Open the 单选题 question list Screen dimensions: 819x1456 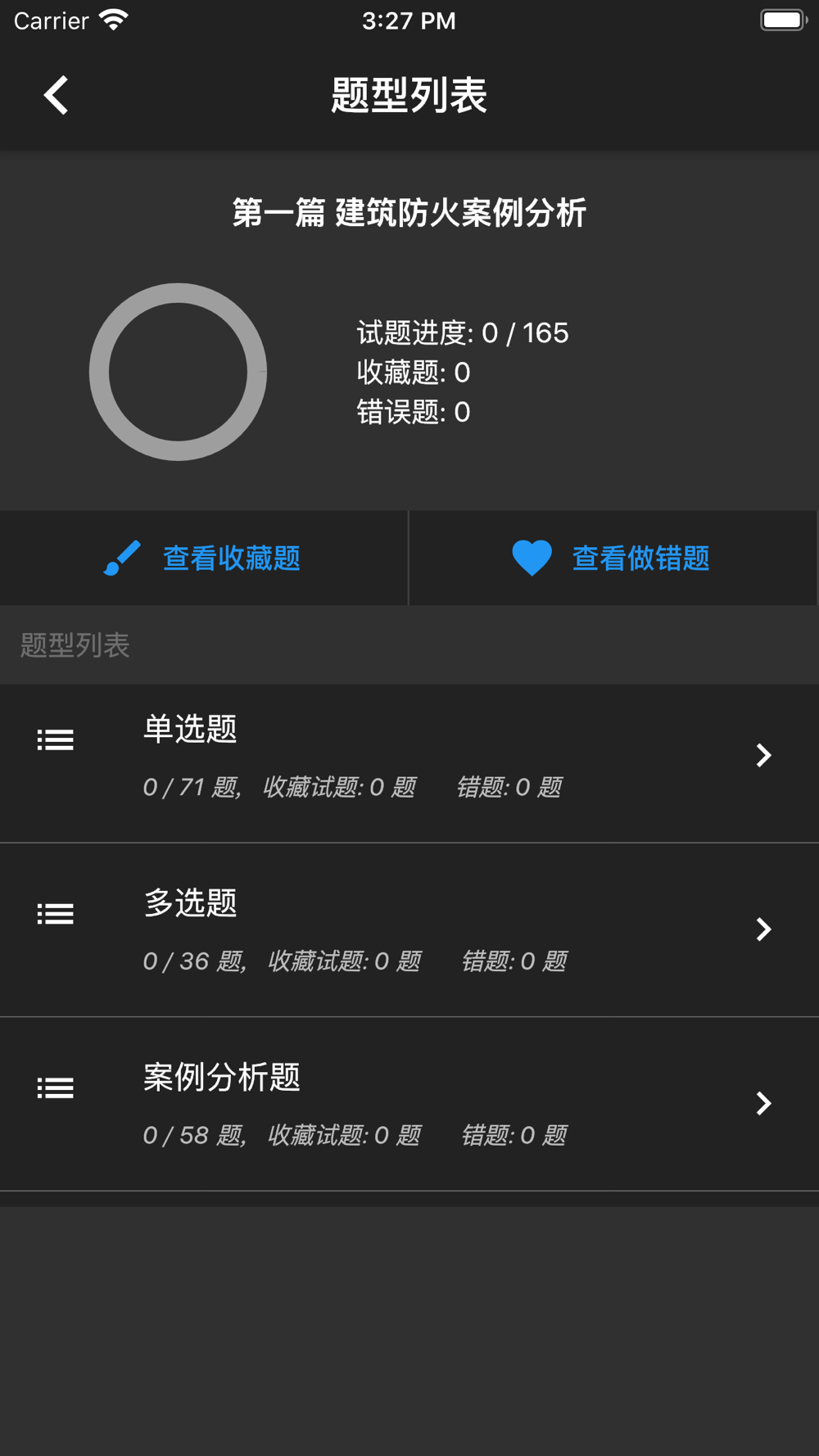click(409, 757)
